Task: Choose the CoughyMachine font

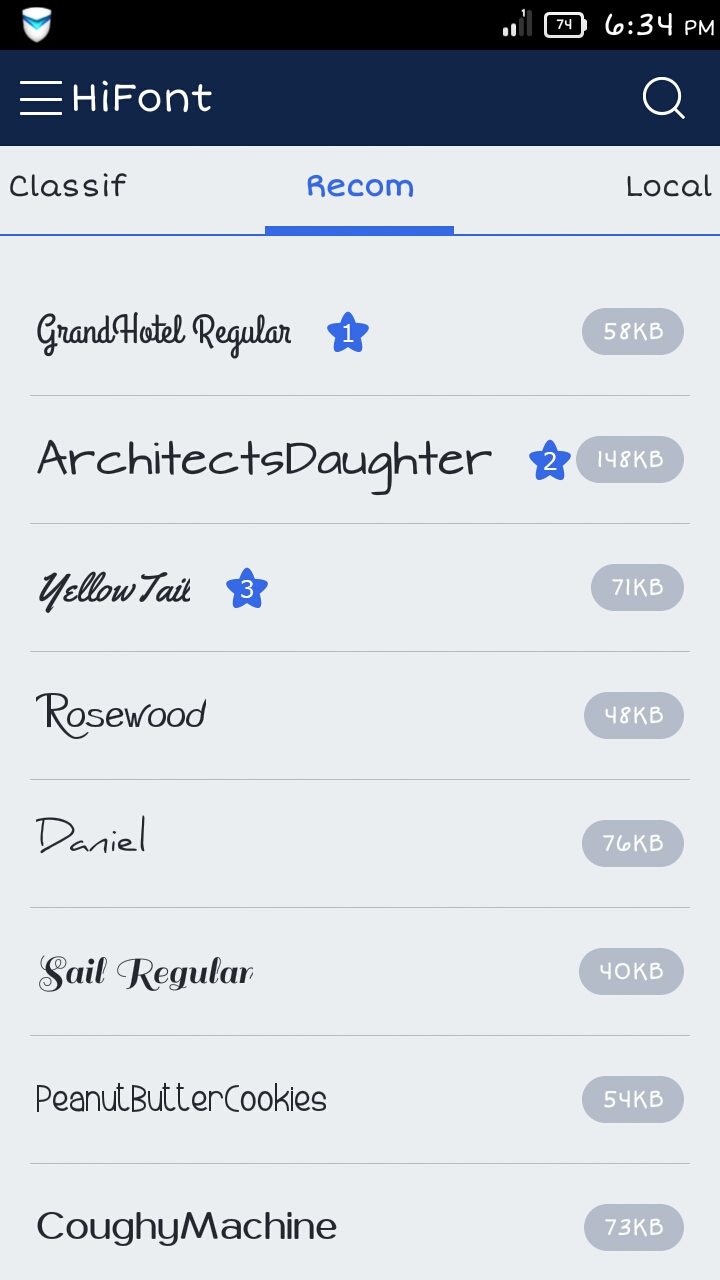Action: [186, 1228]
